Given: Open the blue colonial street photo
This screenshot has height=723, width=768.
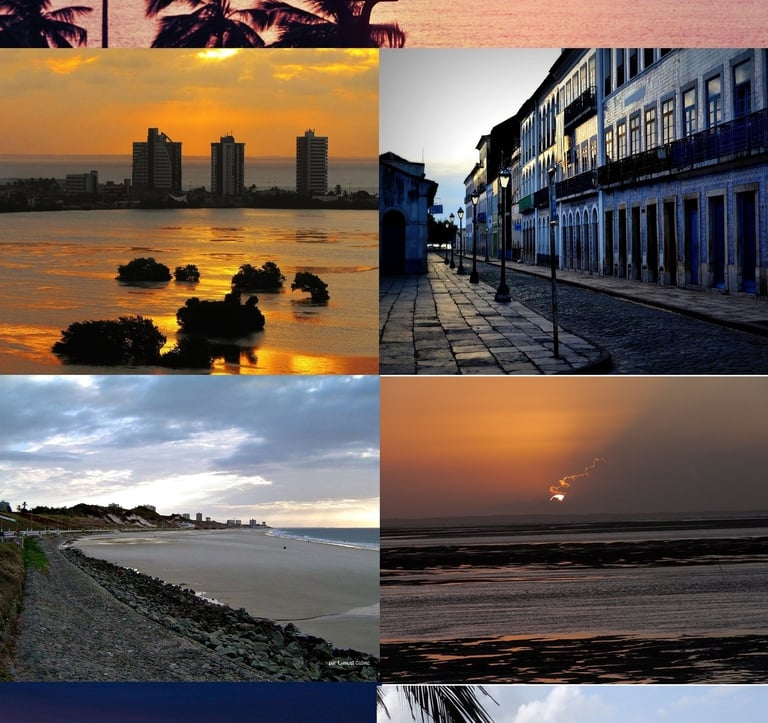Looking at the screenshot, I should [x=573, y=211].
